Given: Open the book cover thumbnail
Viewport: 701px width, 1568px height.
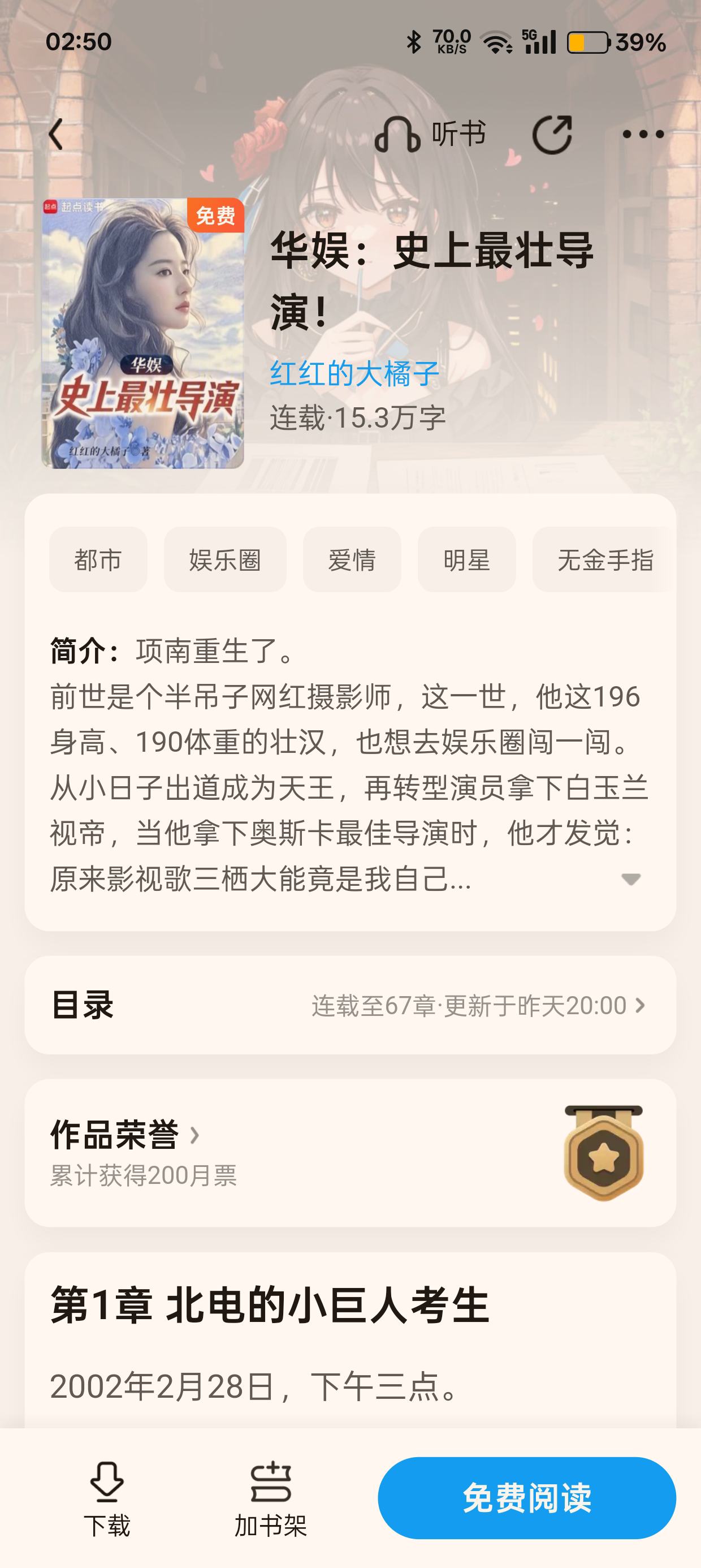Looking at the screenshot, I should (x=143, y=334).
